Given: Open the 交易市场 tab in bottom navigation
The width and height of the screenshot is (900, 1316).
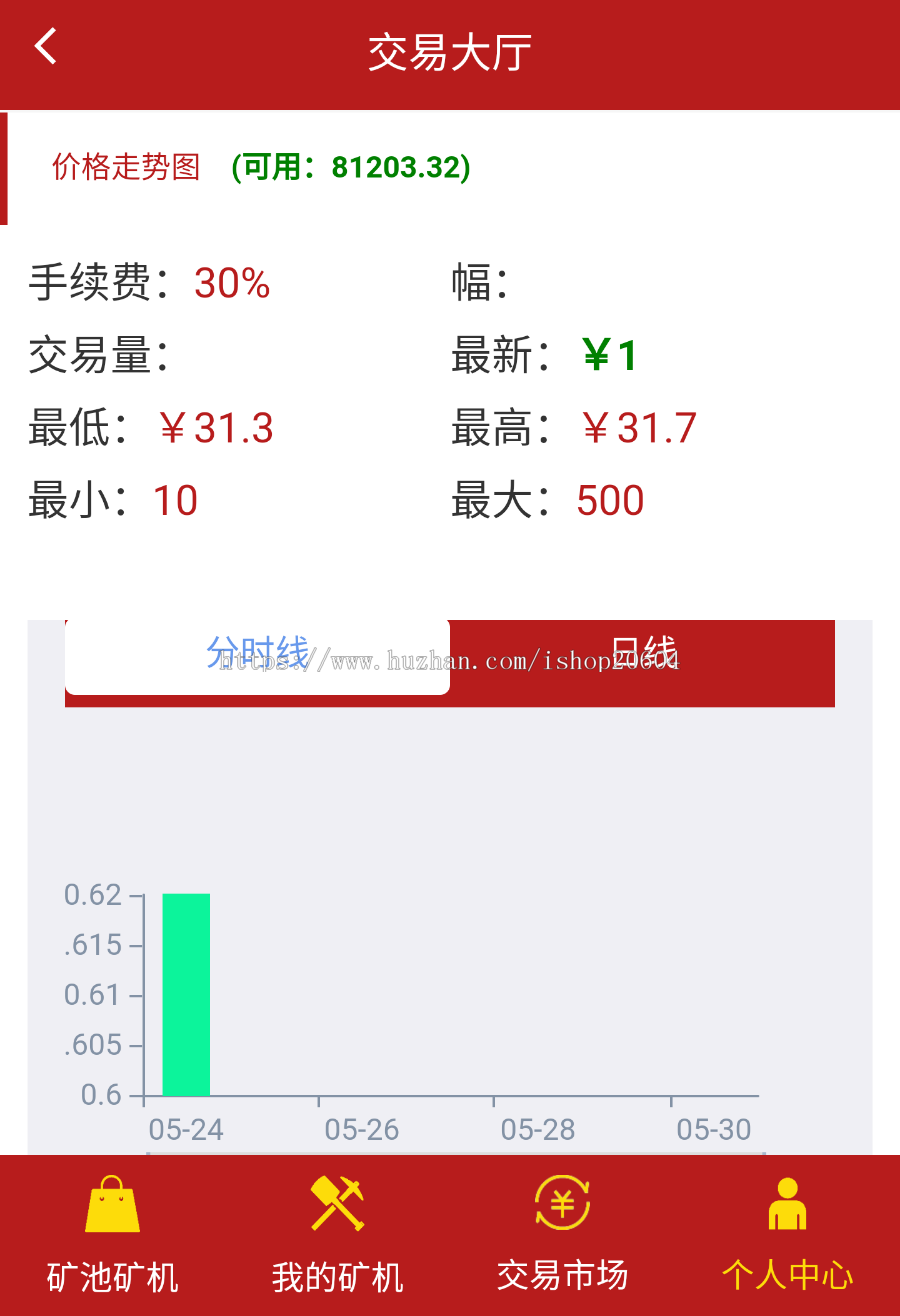Looking at the screenshot, I should tap(561, 1277).
